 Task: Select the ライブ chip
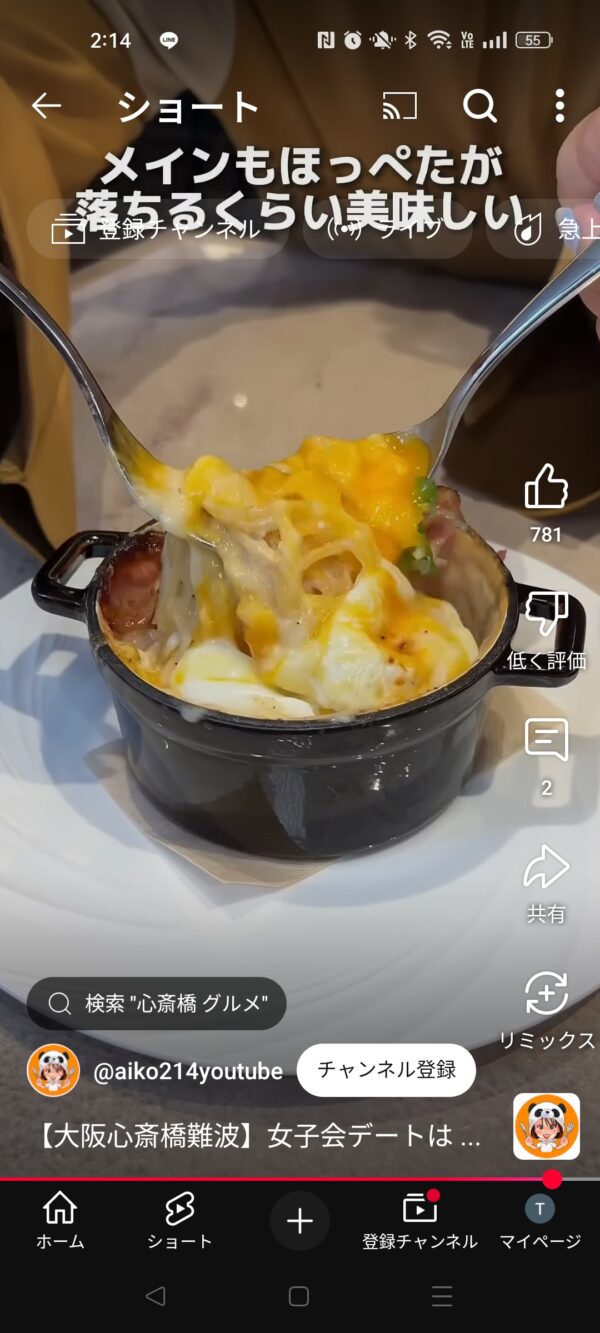389,230
